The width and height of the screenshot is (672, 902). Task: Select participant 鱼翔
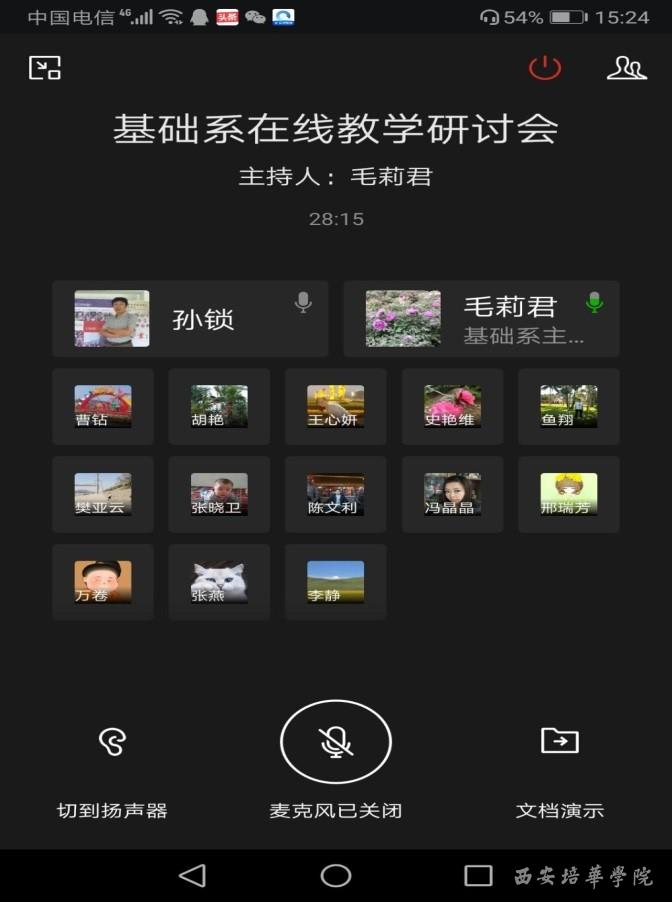point(568,406)
